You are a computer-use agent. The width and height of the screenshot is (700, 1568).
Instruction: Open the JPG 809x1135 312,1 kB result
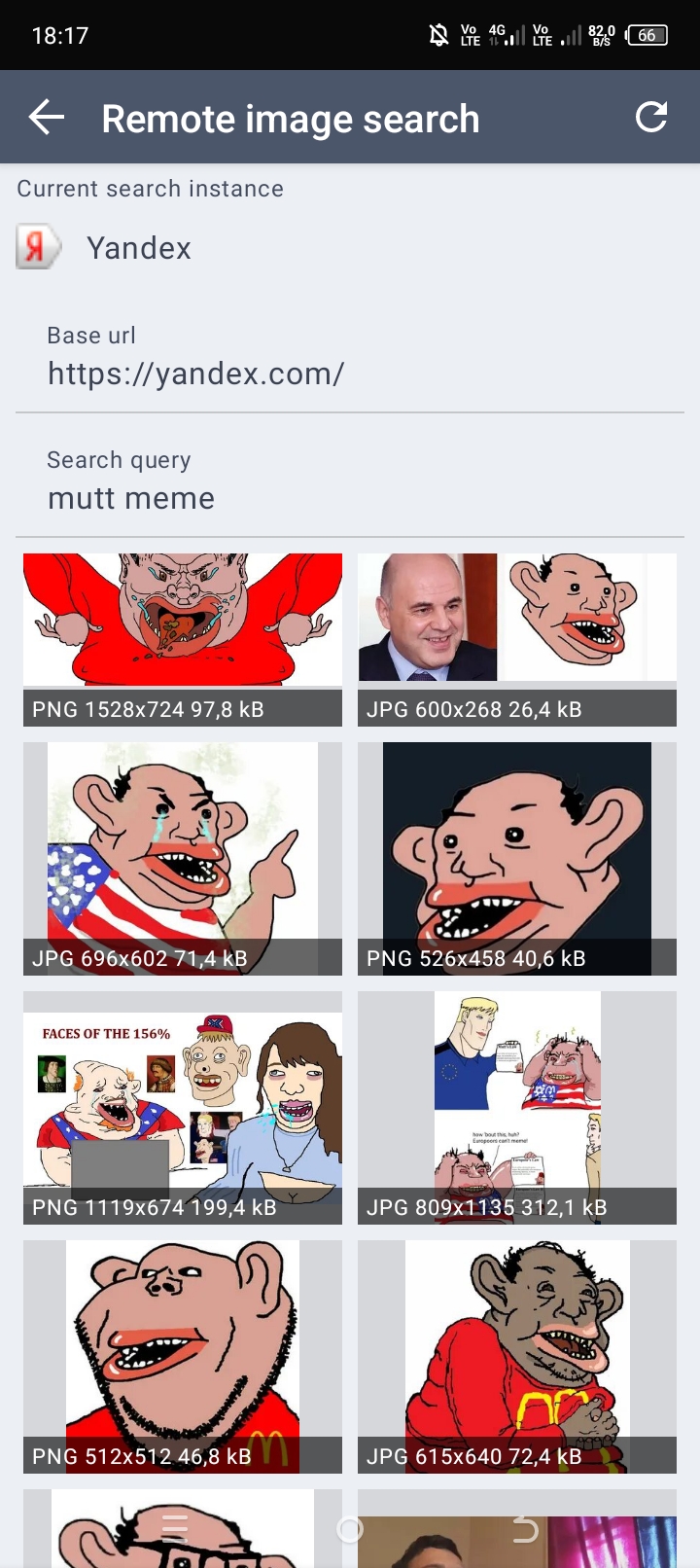point(517,1108)
